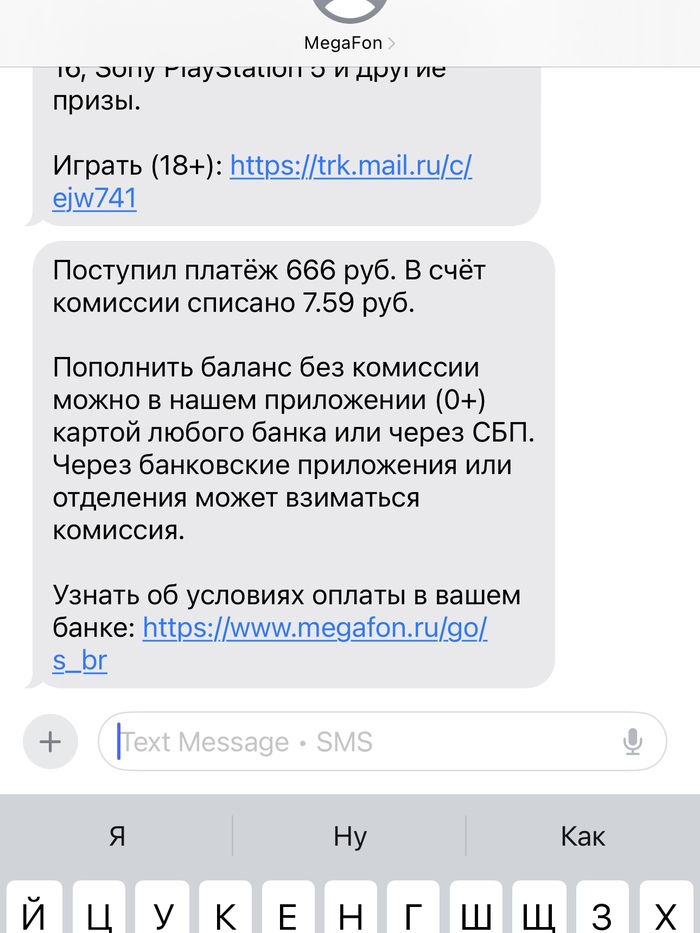Image resolution: width=700 pixels, height=933 pixels.
Task: Open the trk.mail.ru link
Action: [x=350, y=166]
